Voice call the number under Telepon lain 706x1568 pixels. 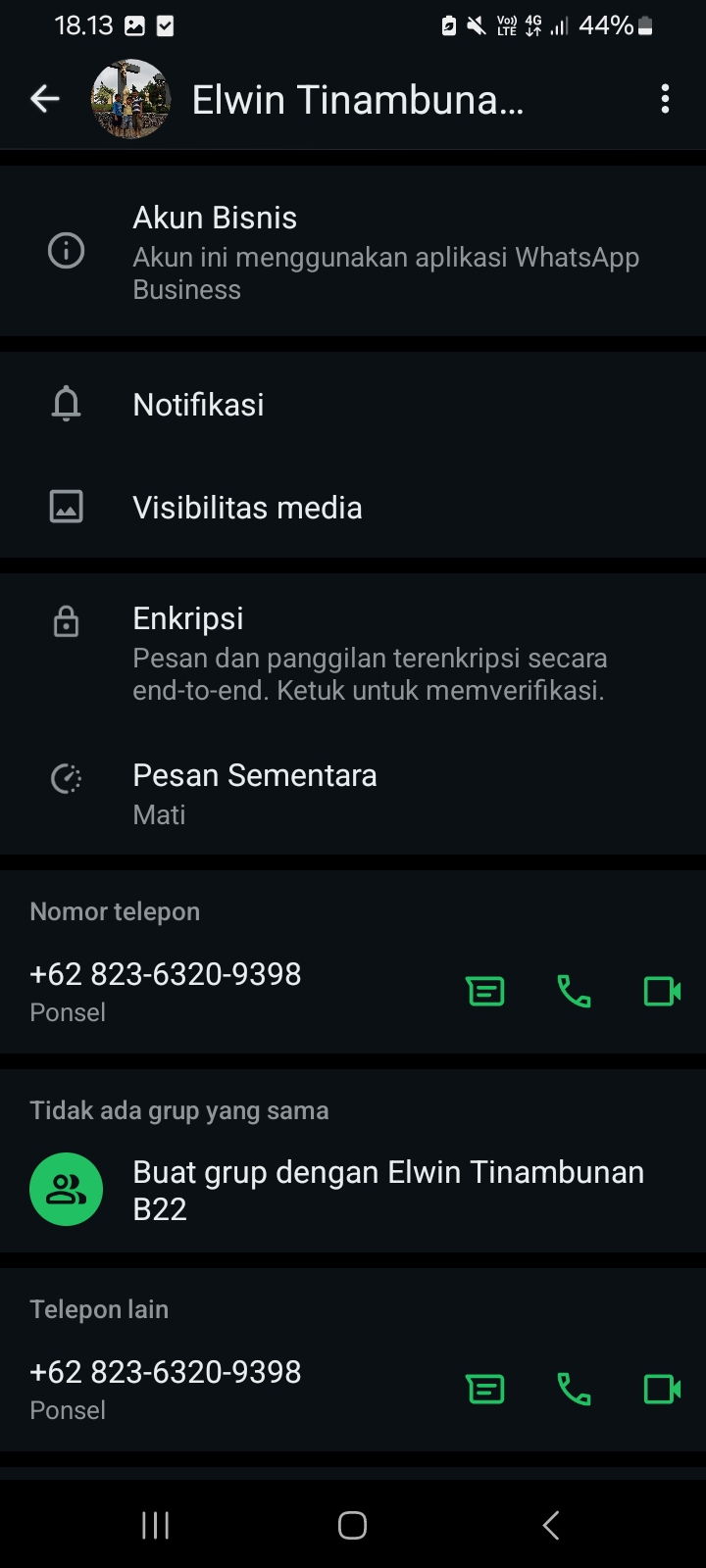(574, 1390)
